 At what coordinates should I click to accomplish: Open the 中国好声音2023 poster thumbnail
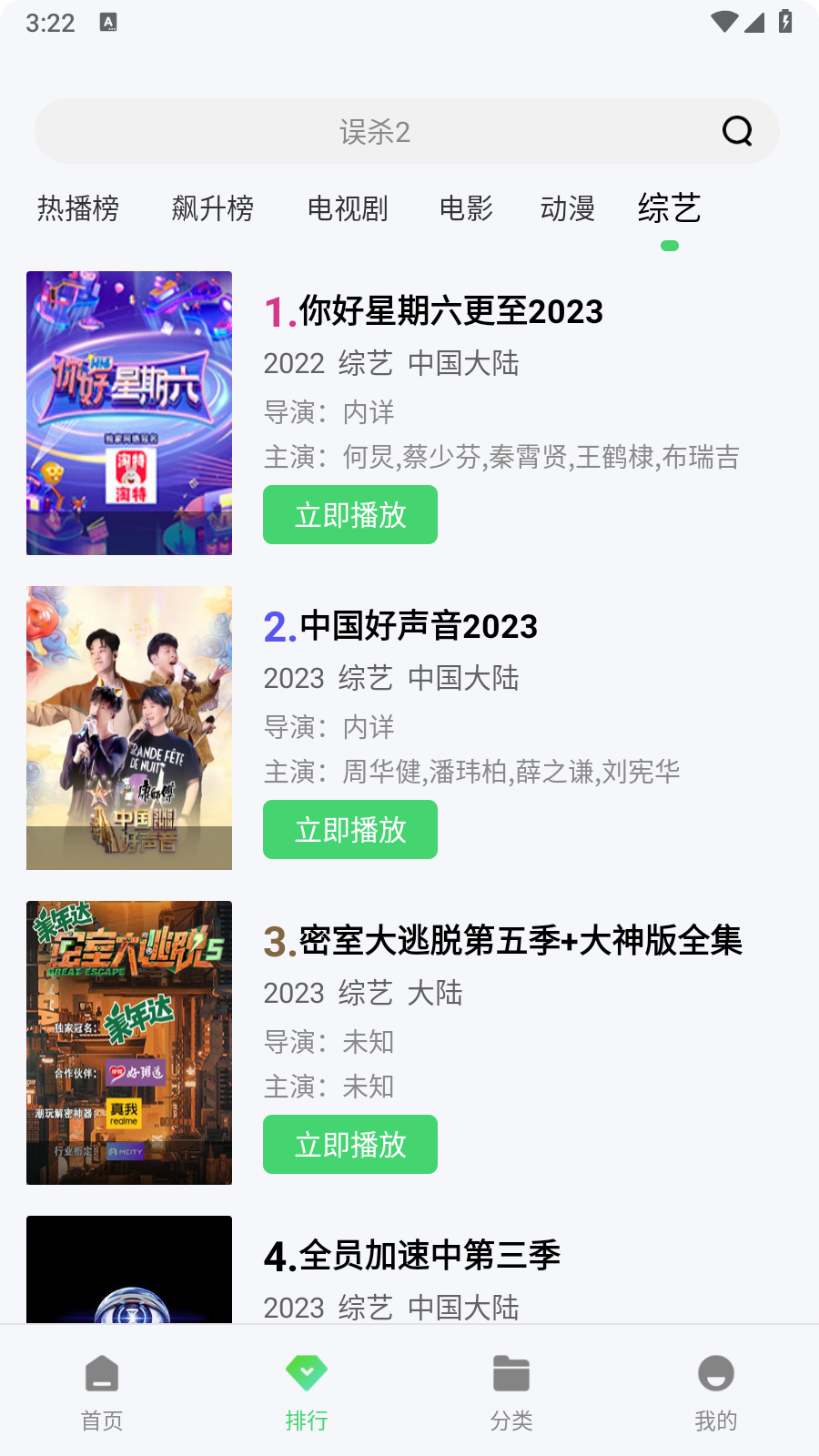pyautogui.click(x=129, y=728)
